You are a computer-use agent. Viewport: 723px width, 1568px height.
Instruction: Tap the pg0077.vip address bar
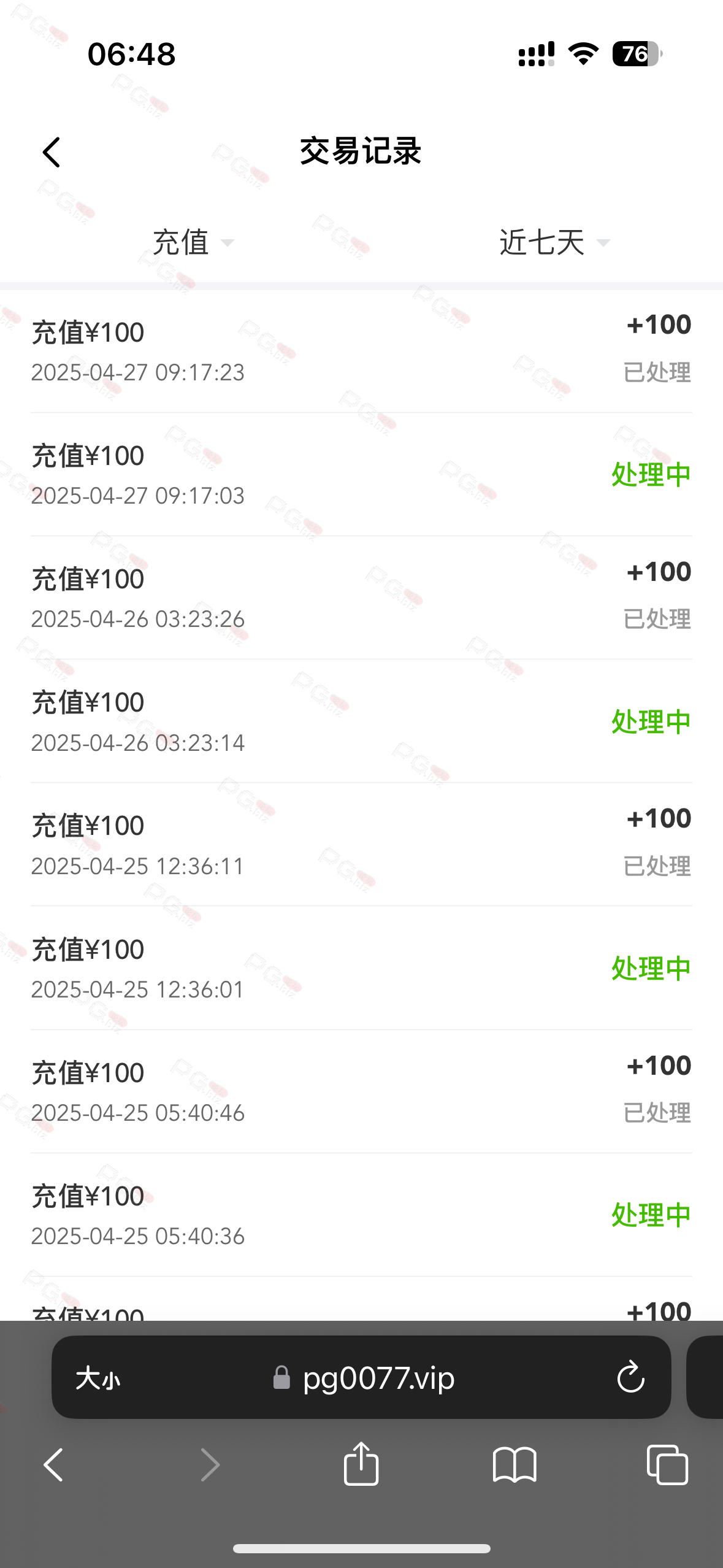361,1377
